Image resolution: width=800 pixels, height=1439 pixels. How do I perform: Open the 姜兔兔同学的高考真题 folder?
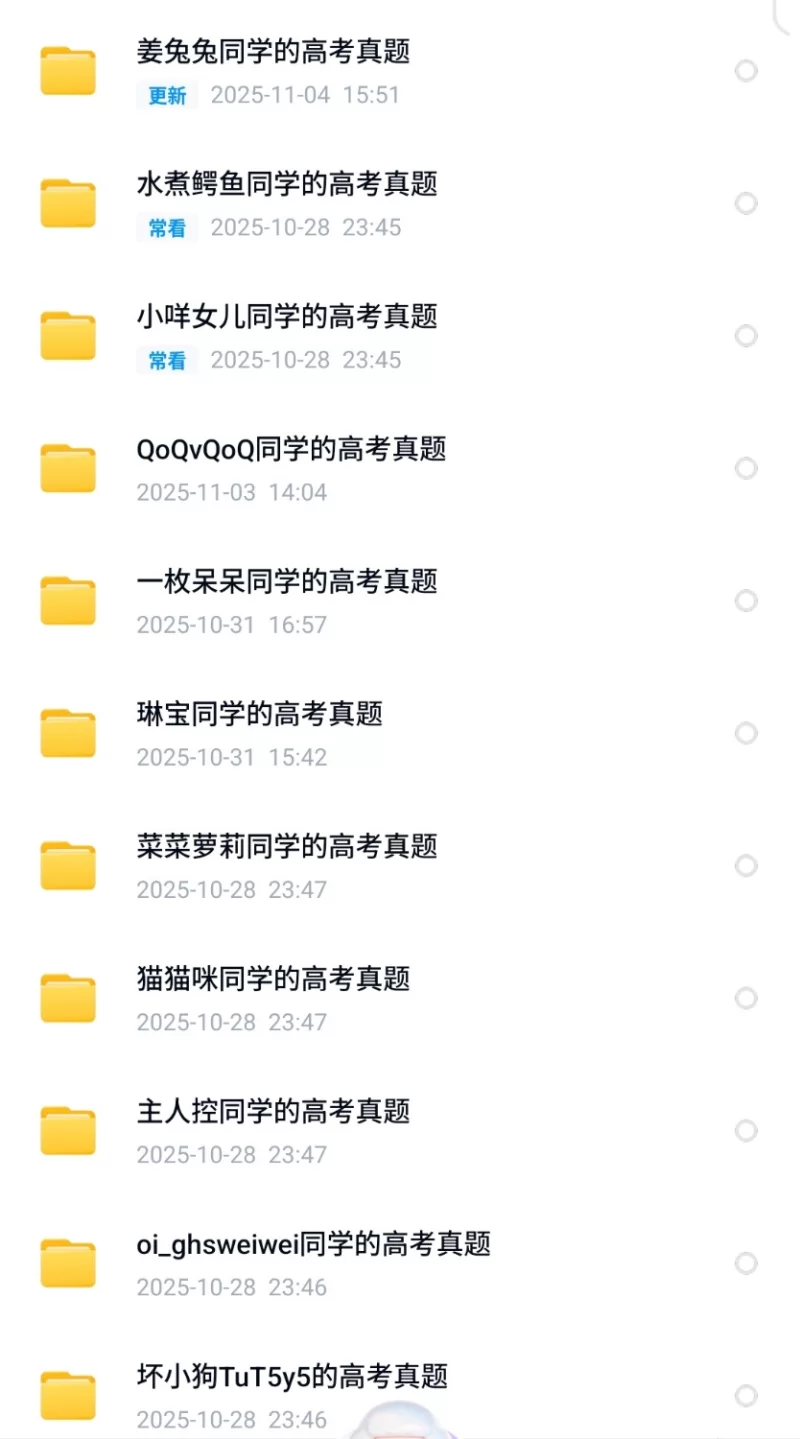tap(273, 52)
